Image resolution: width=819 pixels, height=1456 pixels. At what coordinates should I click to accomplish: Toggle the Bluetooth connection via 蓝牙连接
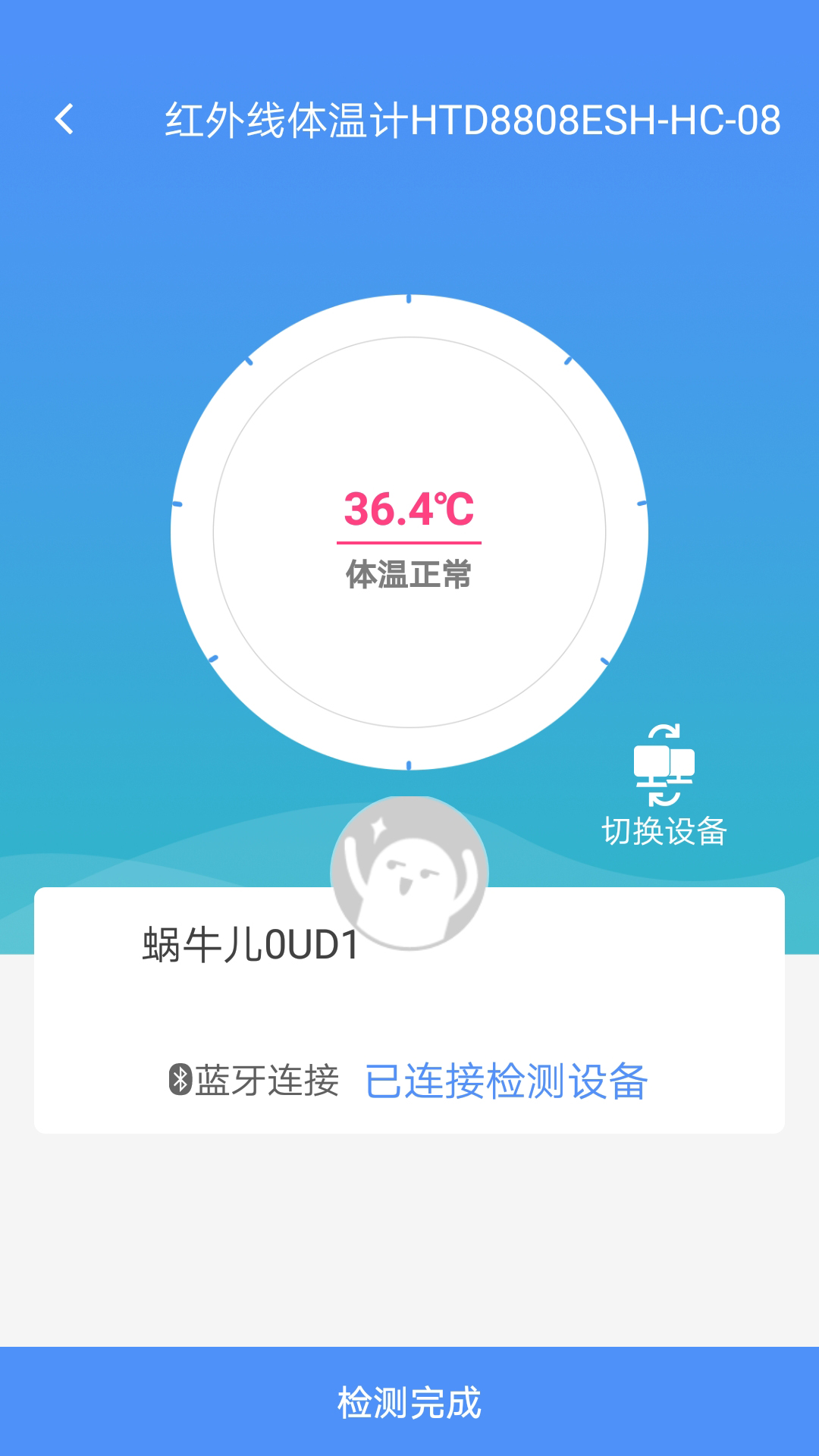coord(269,1080)
